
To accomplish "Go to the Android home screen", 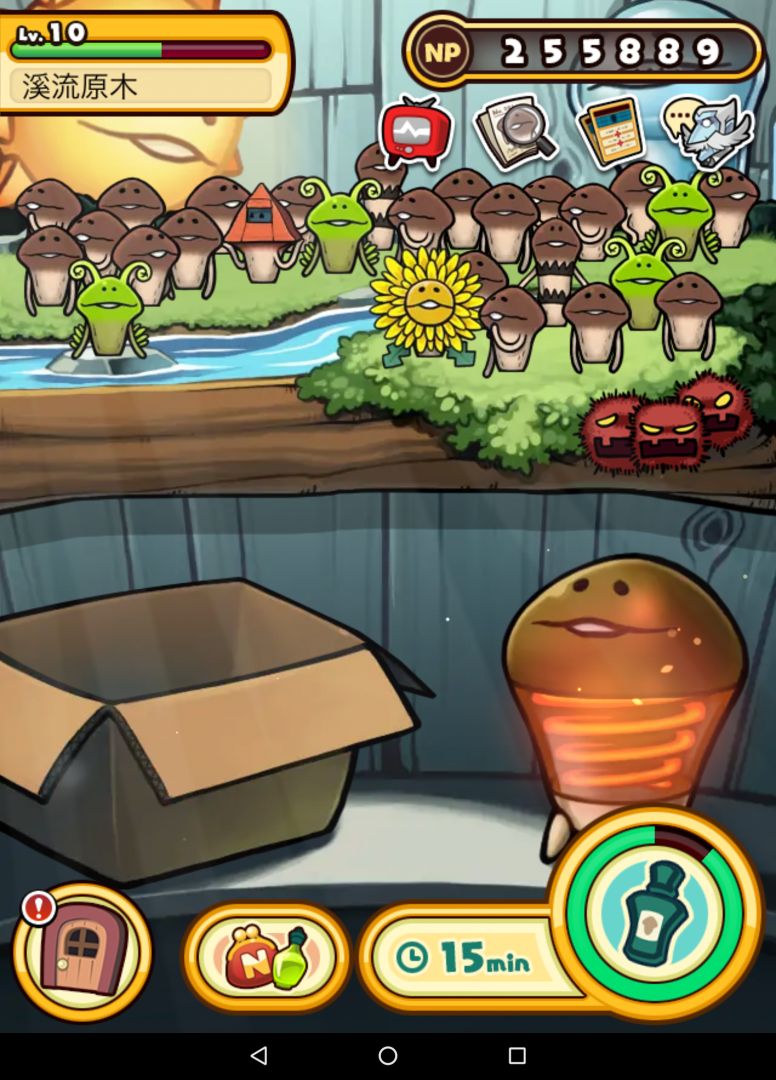I will coord(388,1055).
